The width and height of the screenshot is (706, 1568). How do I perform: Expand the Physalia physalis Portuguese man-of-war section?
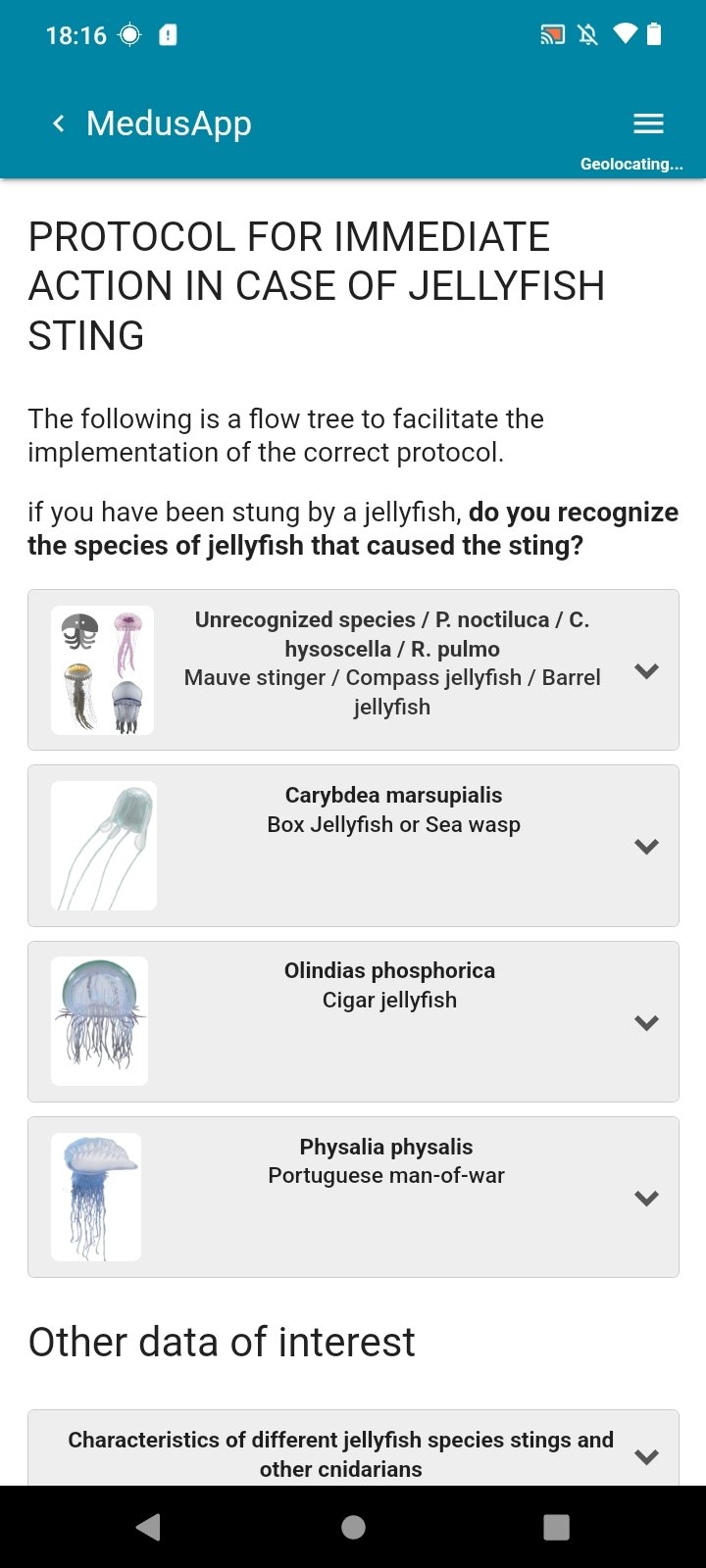353,1197
